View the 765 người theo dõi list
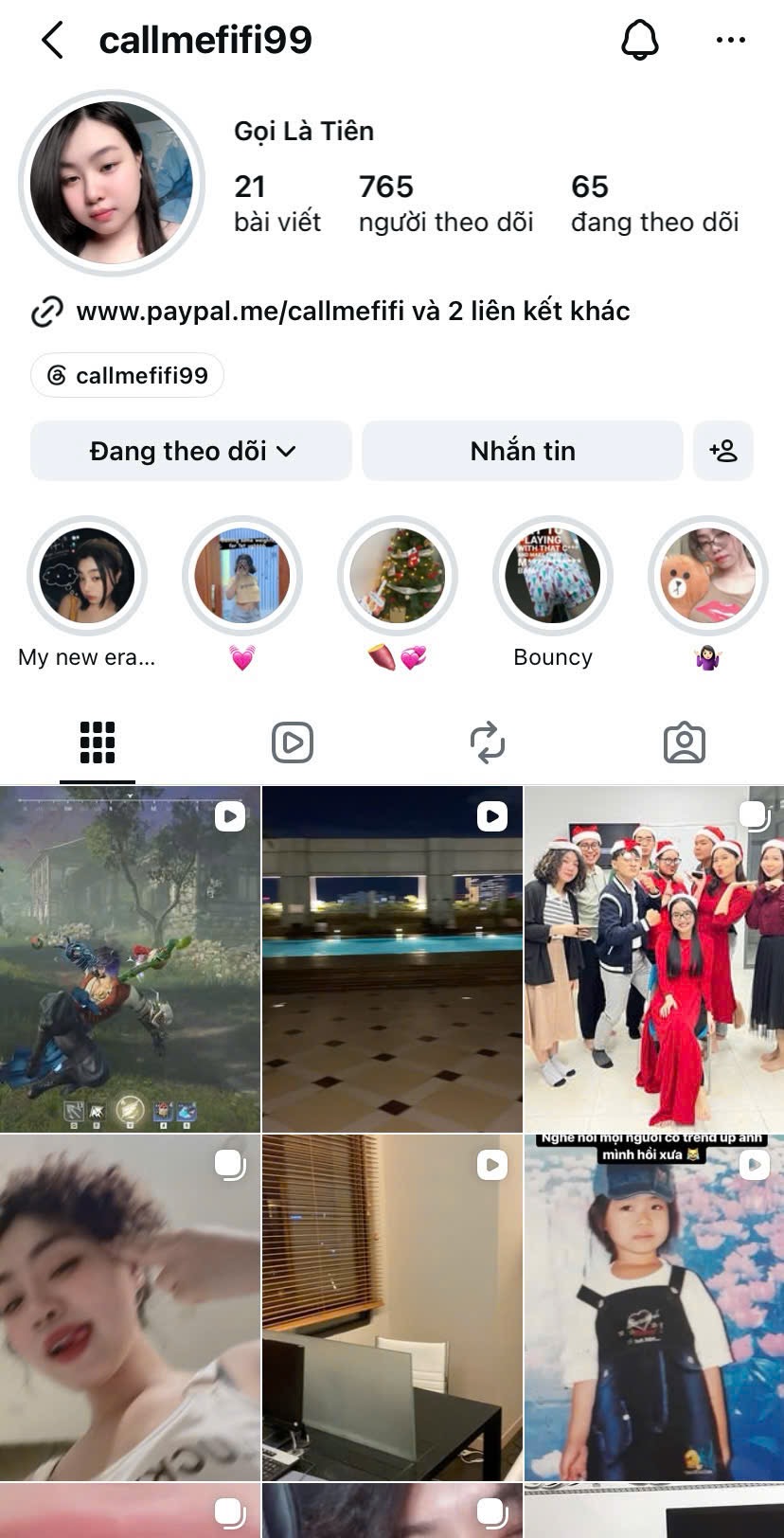Screen dimensions: 784x1538 (446, 204)
